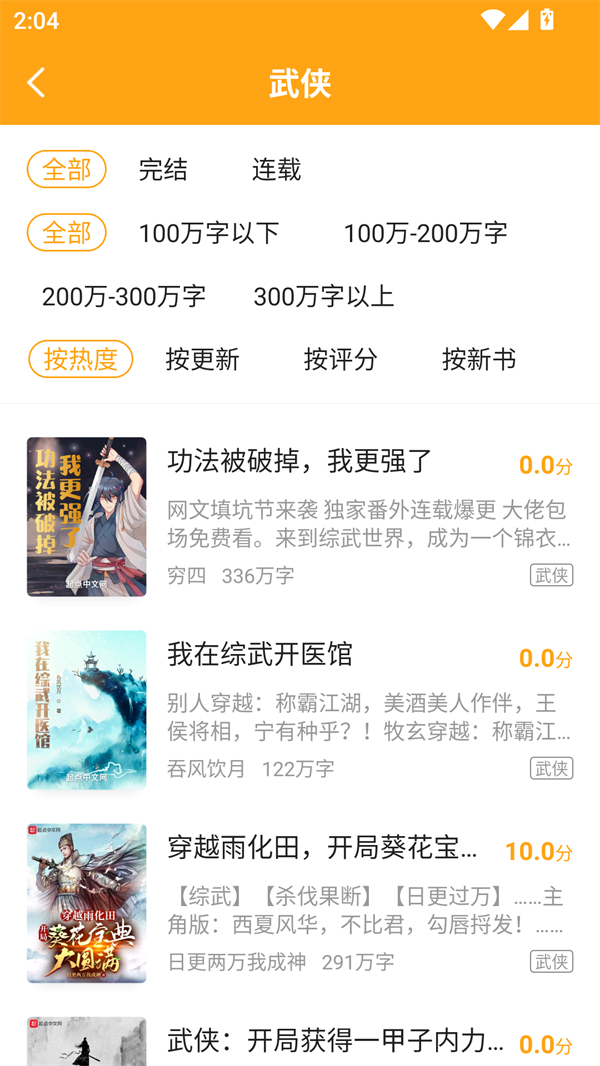Open the book 我在综武开医馆

pos(260,654)
